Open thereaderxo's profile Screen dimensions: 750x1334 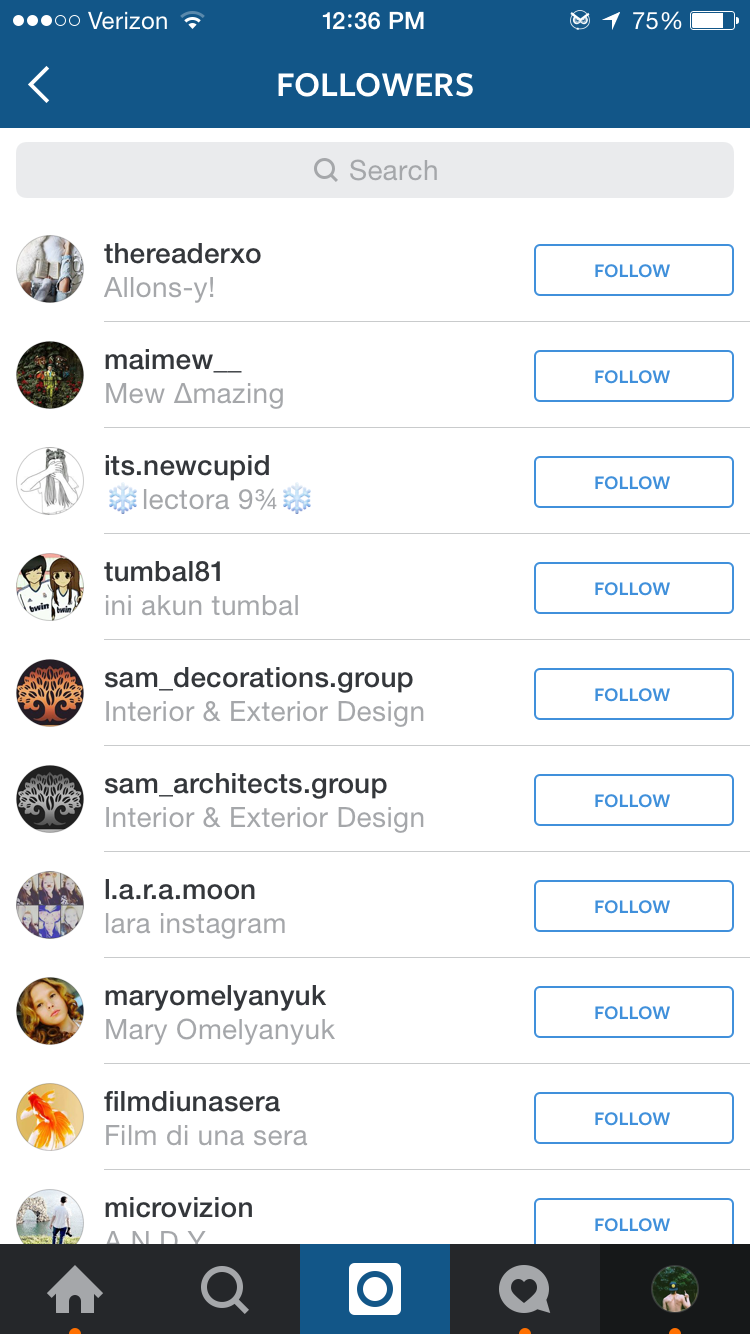(182, 254)
